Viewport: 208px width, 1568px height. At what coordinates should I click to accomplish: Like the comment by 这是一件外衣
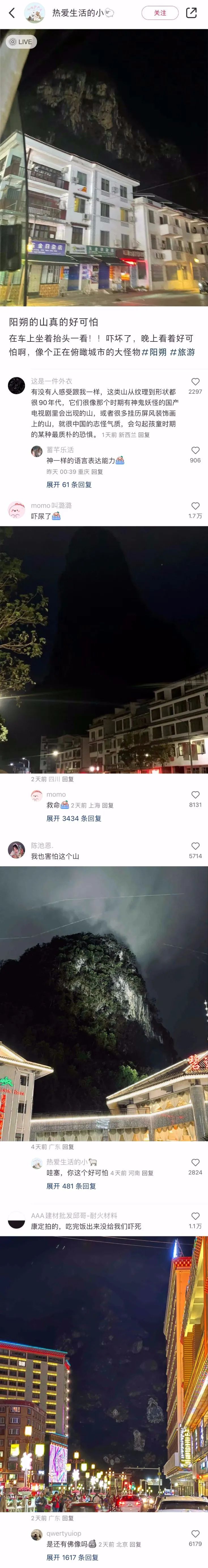[x=195, y=382]
